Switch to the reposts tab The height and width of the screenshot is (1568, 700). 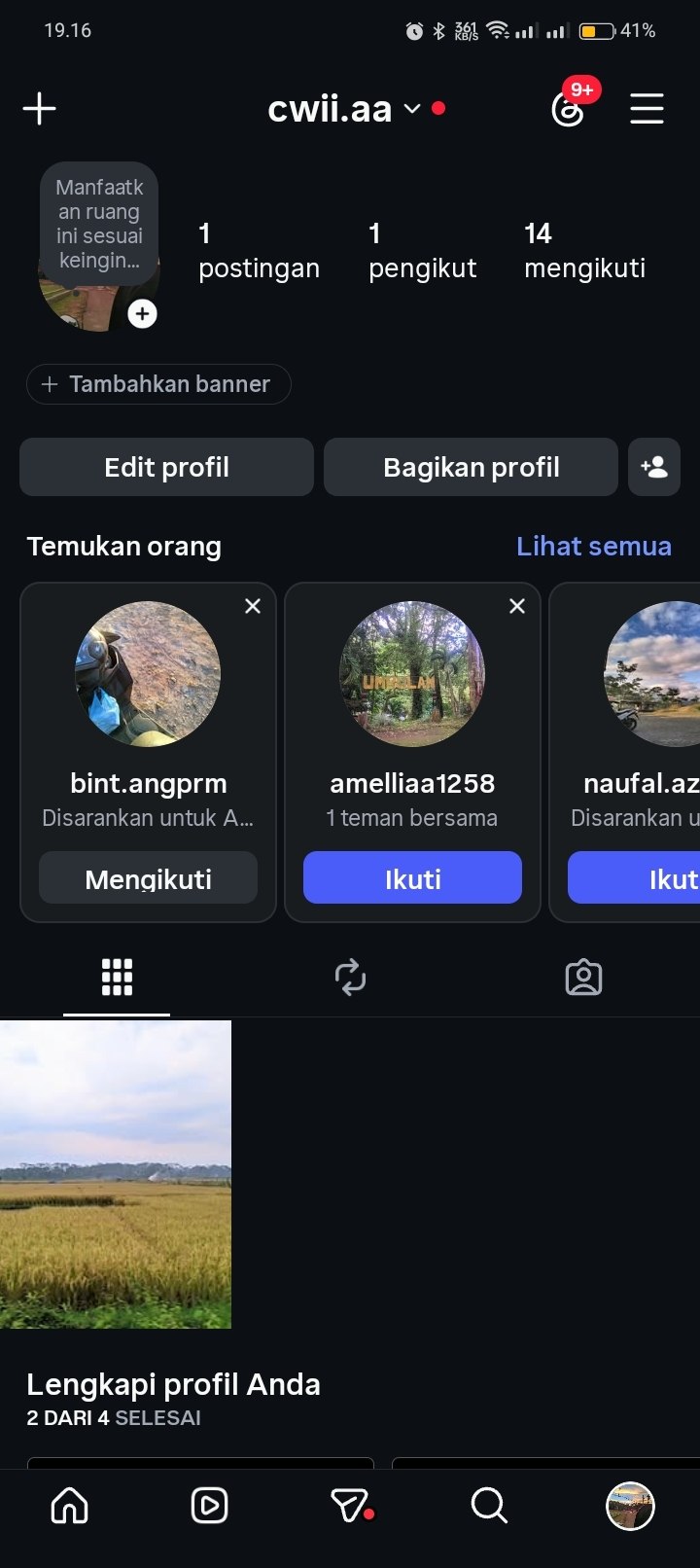tap(350, 978)
